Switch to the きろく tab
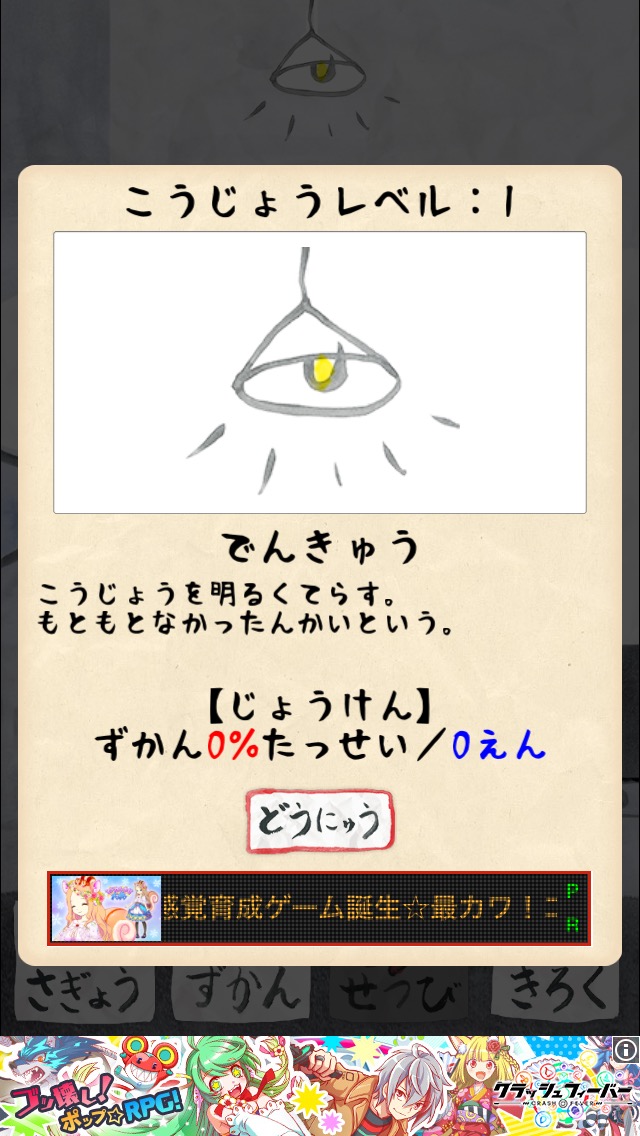 (x=556, y=991)
